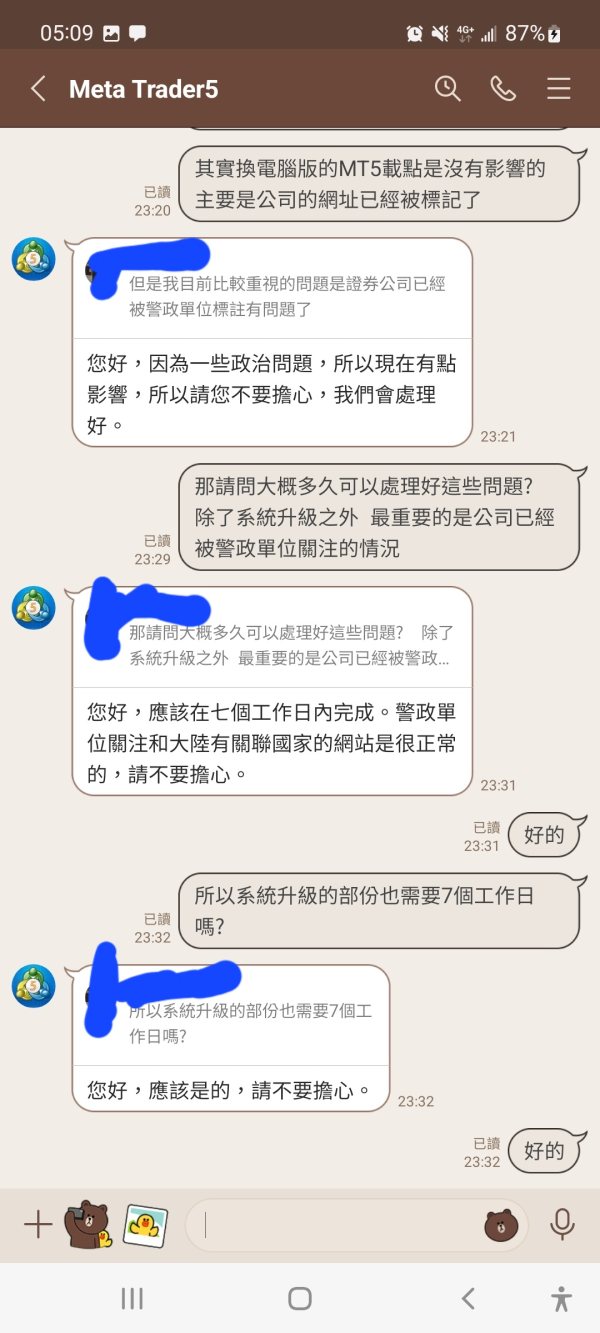
Task: Open the sticker and emoji panel
Action: pos(500,1225)
